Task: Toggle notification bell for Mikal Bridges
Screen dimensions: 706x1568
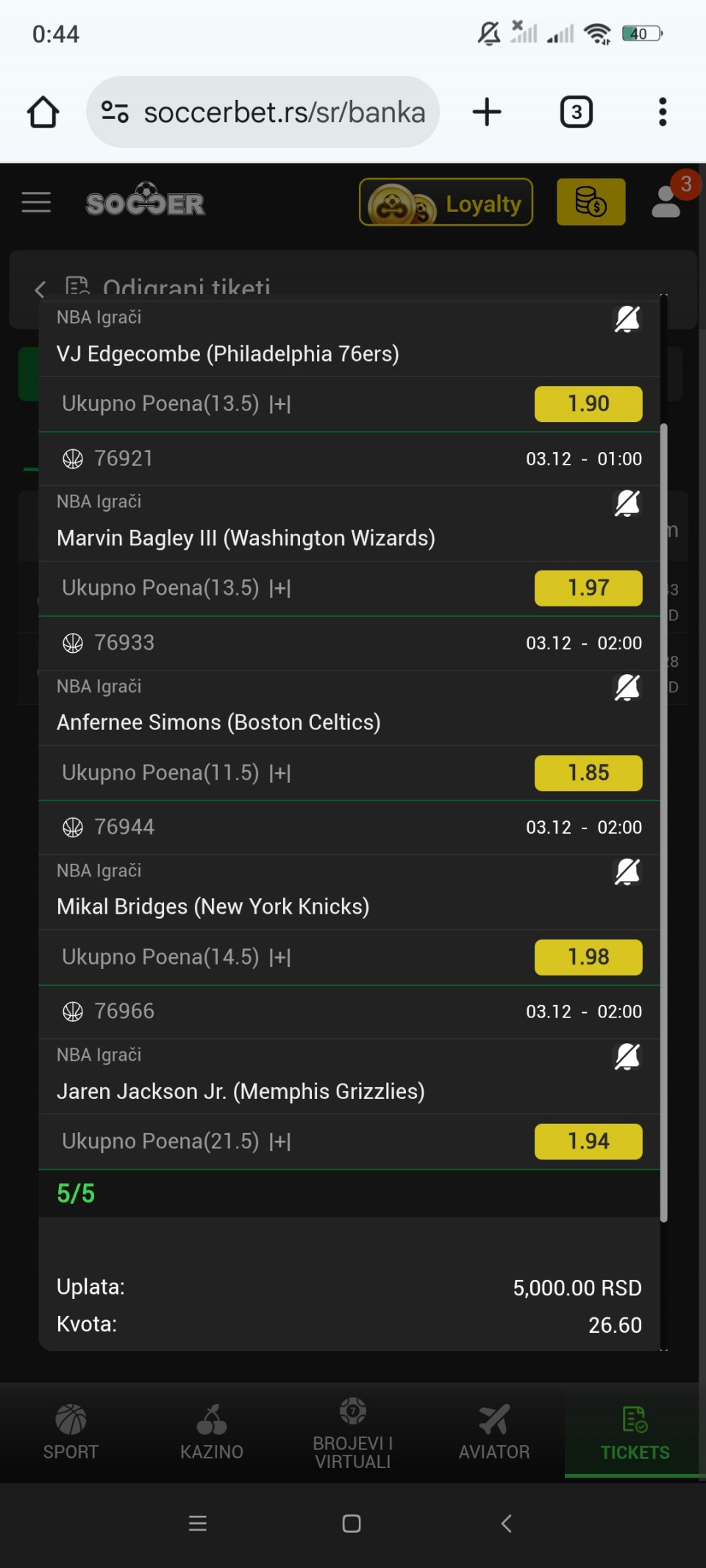Action: [627, 873]
